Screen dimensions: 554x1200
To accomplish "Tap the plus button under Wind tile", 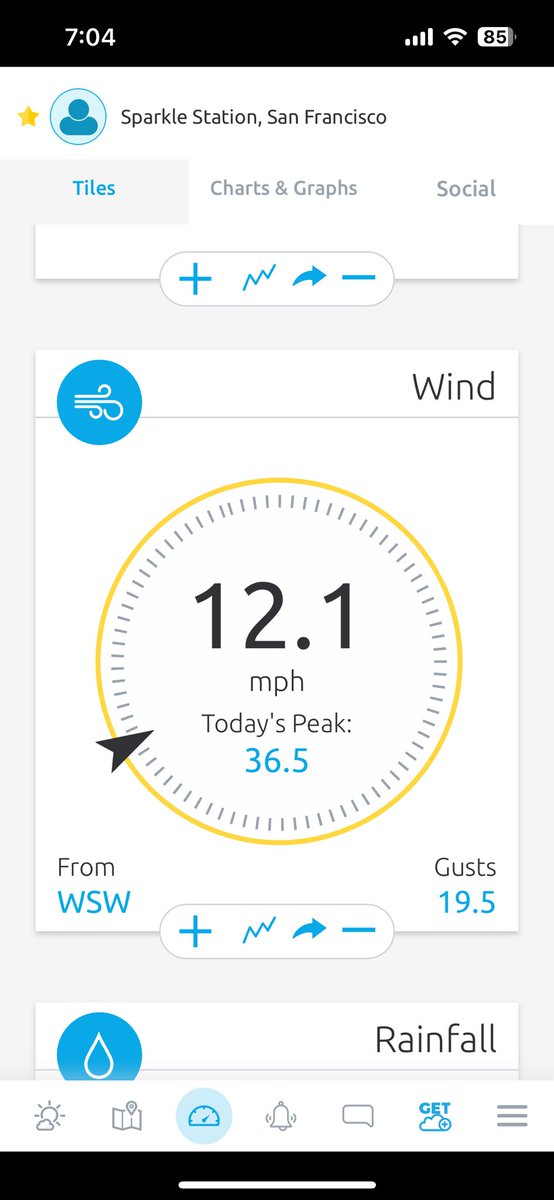I will 195,933.
